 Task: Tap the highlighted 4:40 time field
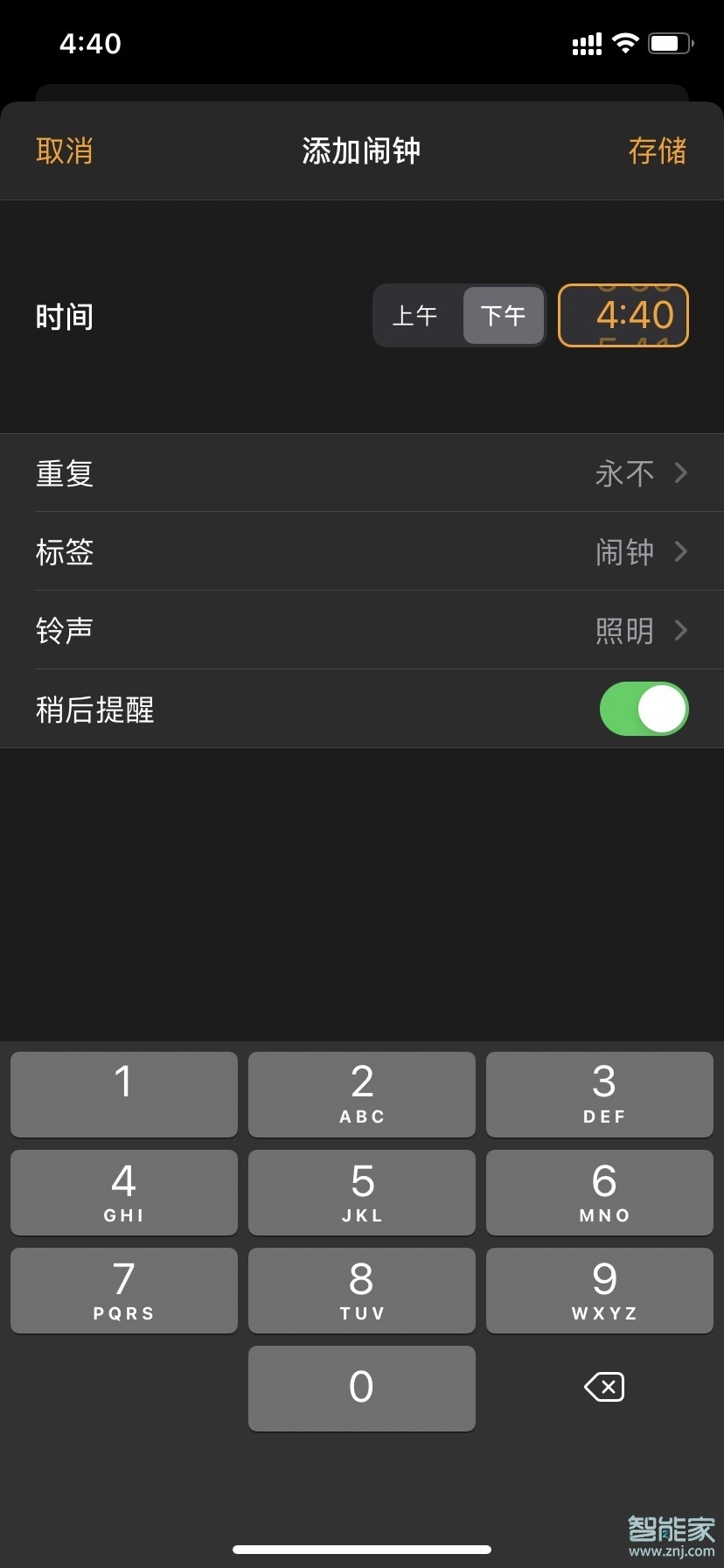tap(623, 316)
